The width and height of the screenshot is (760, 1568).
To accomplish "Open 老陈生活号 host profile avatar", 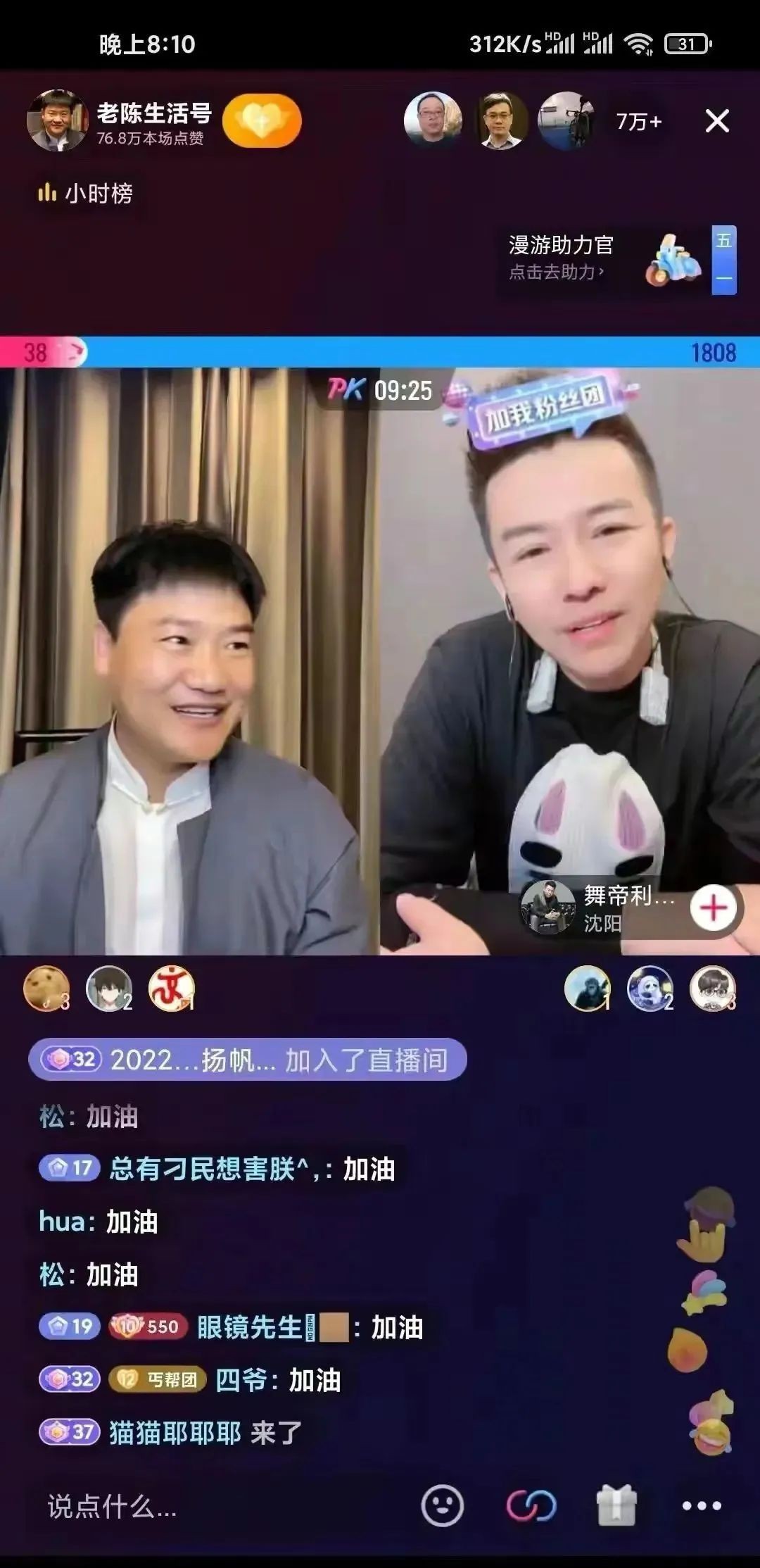I will (x=56, y=120).
